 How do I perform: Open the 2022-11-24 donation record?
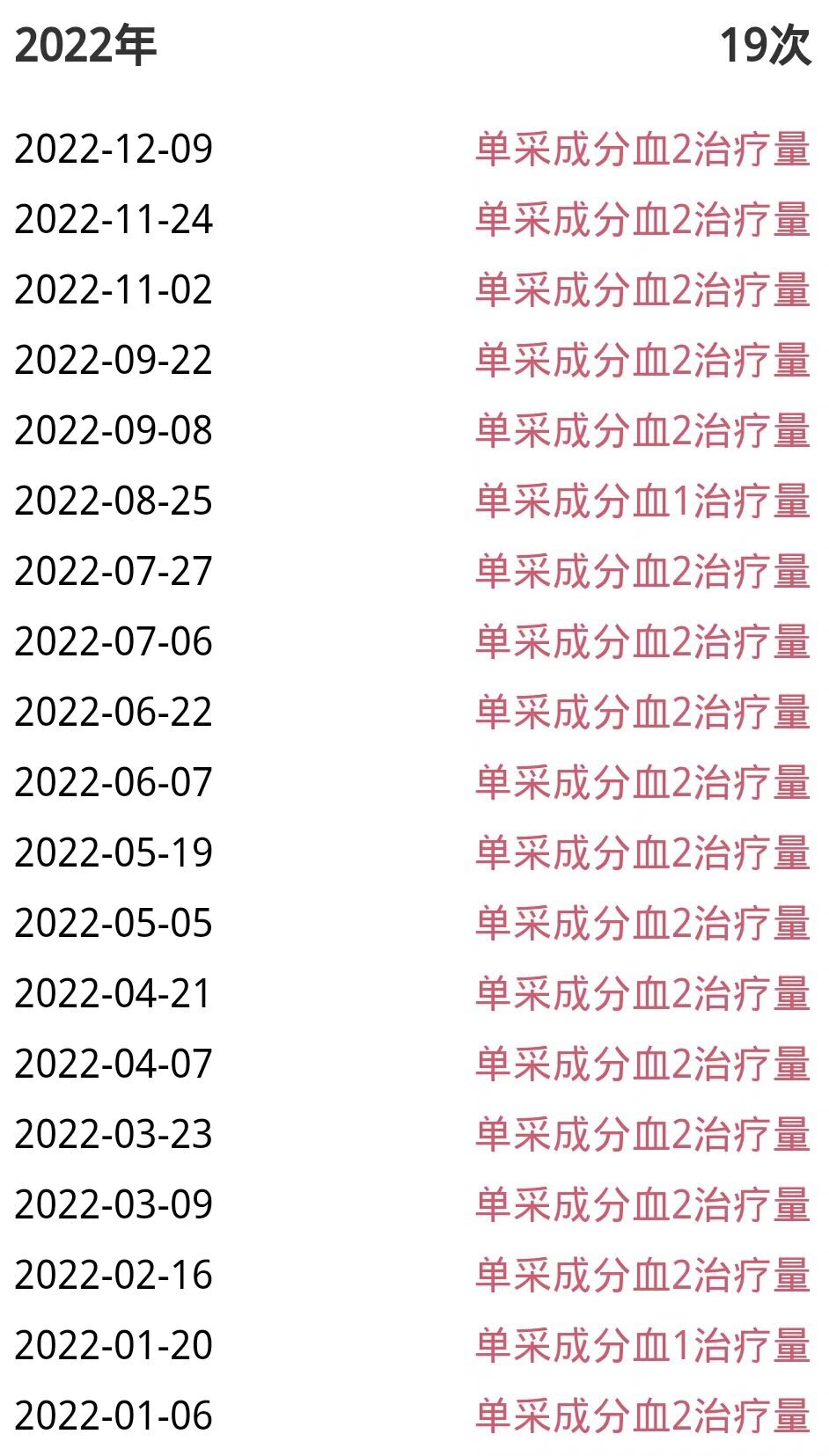point(414,219)
